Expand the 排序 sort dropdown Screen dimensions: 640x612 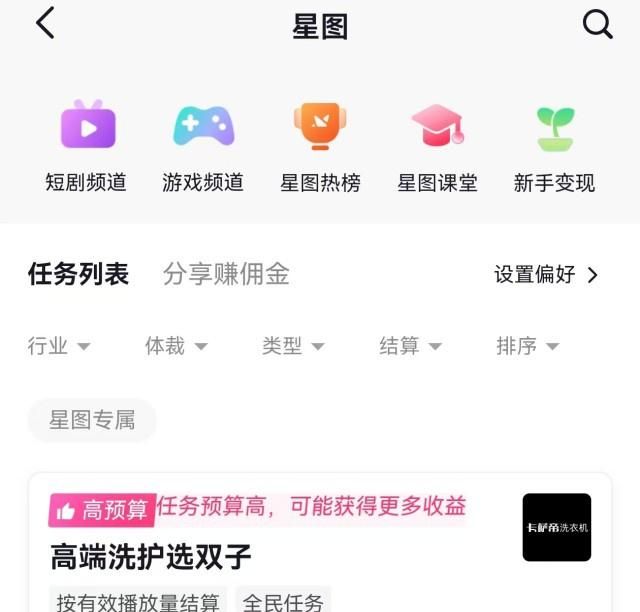tap(527, 346)
